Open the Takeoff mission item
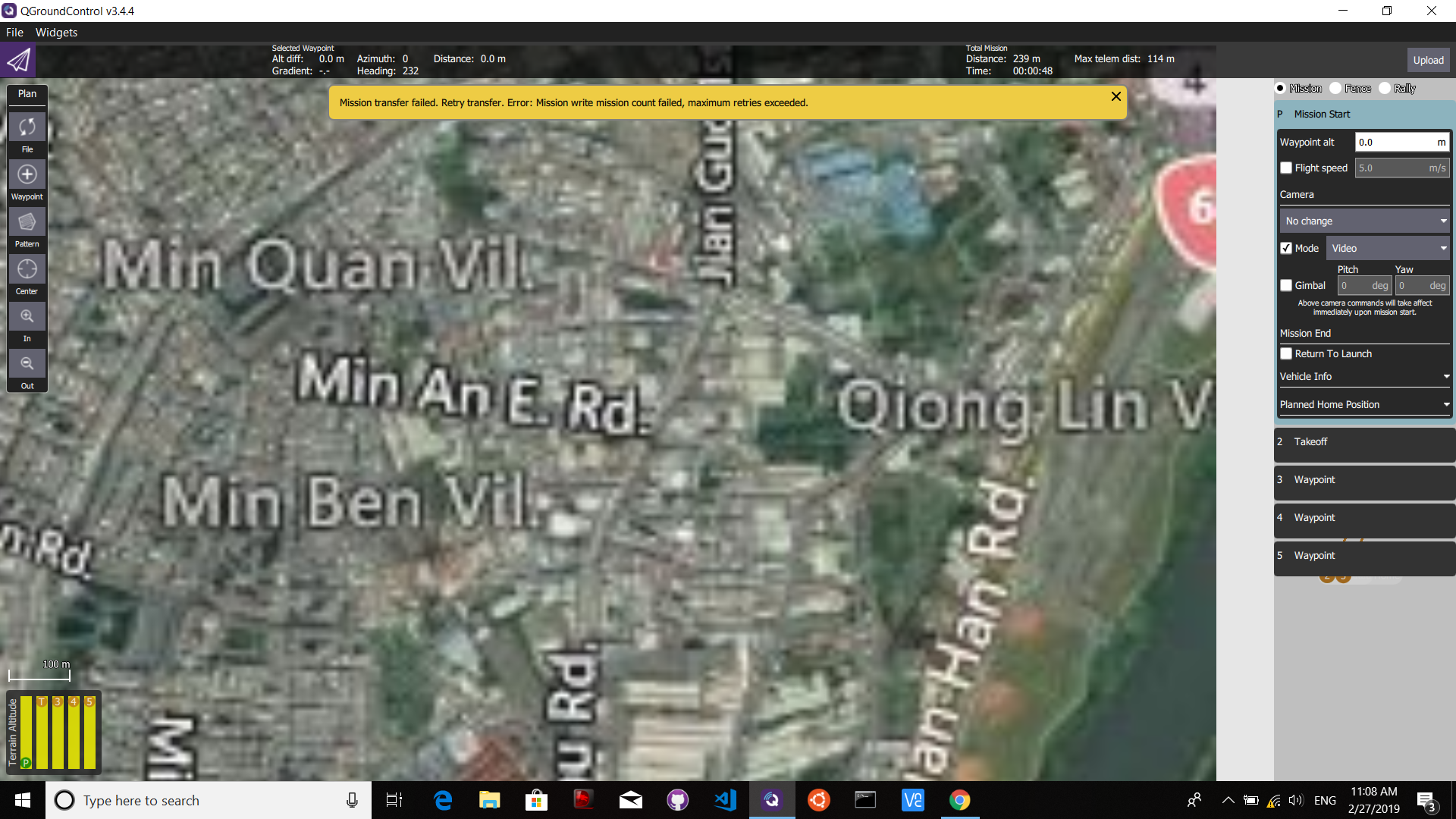1456x819 pixels. pos(1364,442)
